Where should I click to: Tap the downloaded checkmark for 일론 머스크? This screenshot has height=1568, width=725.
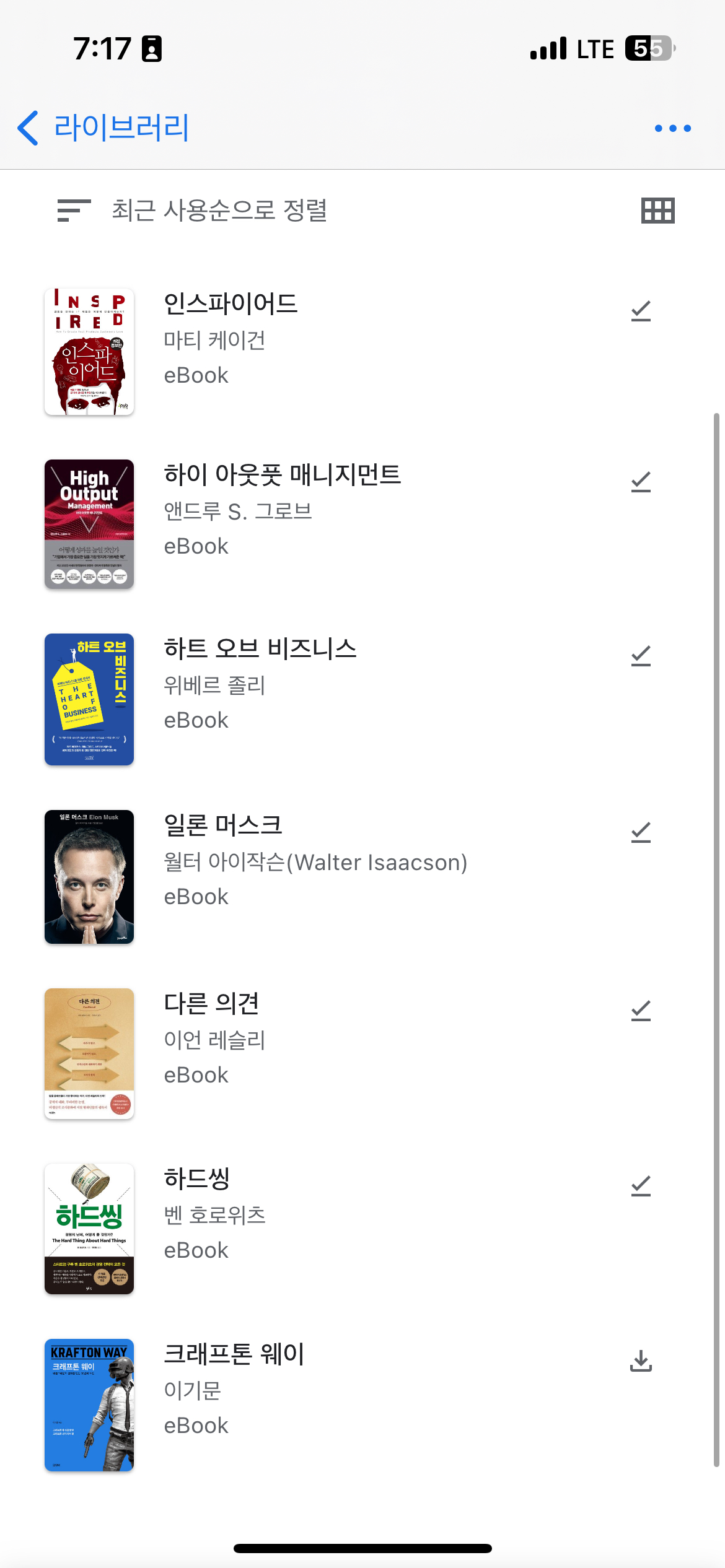pyautogui.click(x=641, y=832)
